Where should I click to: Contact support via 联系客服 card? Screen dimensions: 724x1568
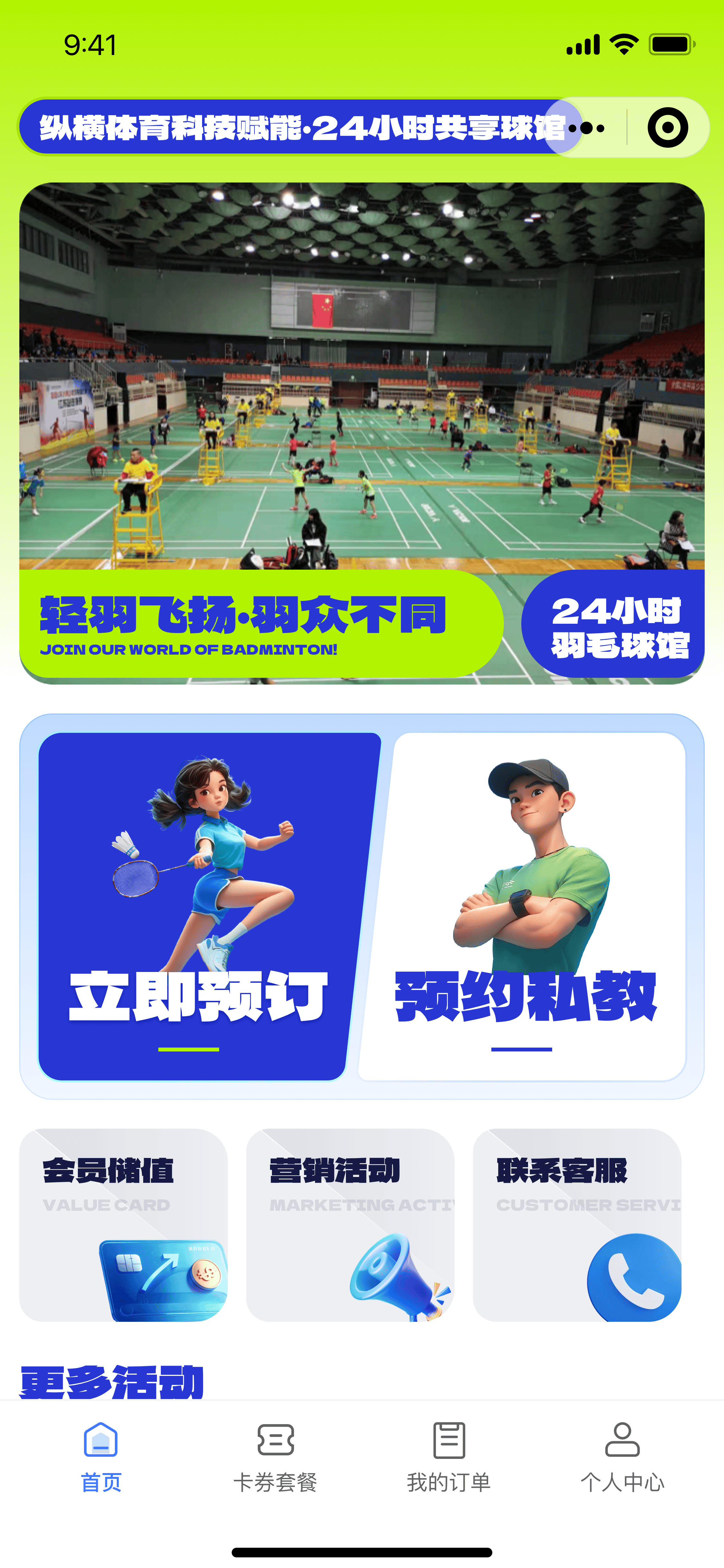point(577,1225)
